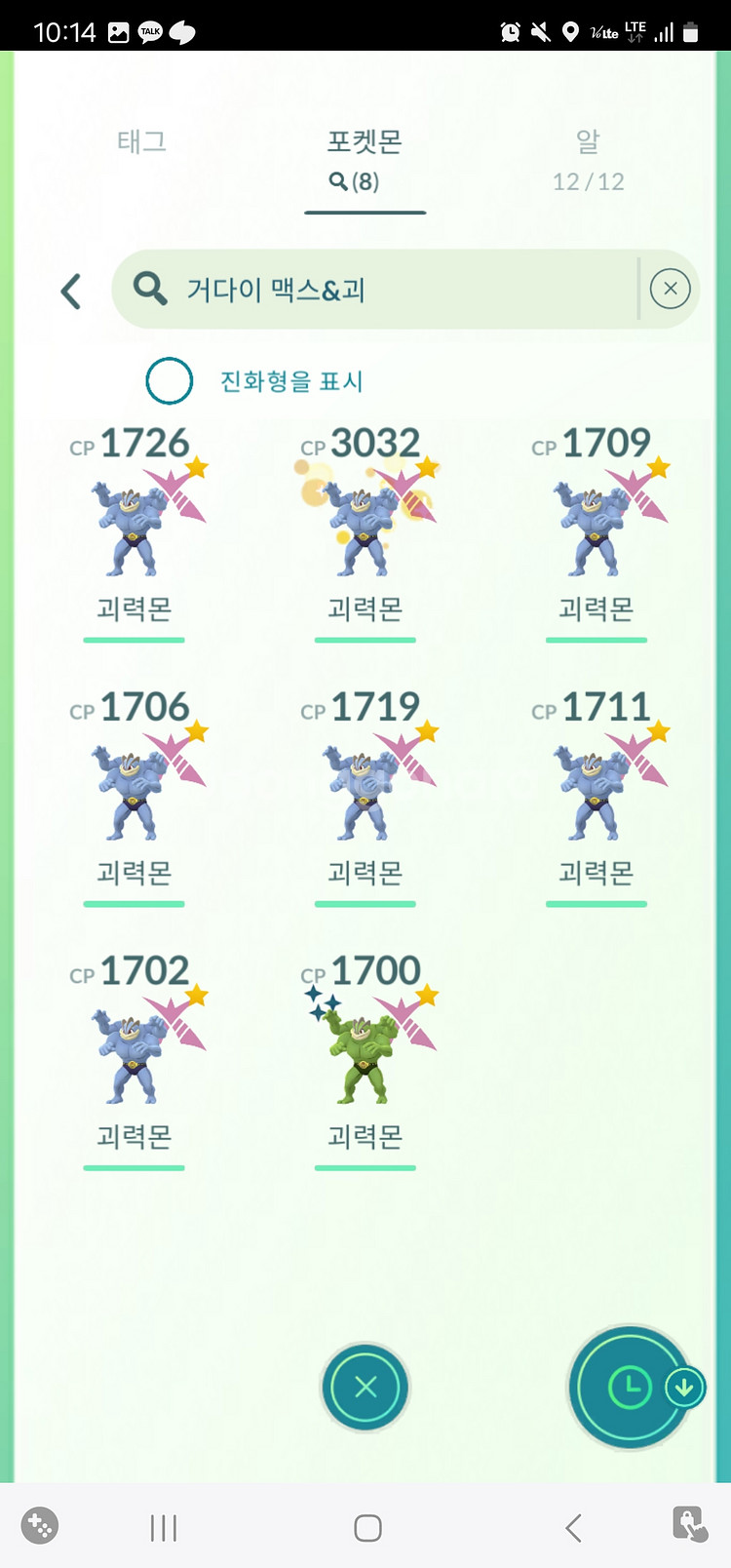Switch to the 태그 tab
This screenshot has height=1568, width=731.
coord(140,142)
